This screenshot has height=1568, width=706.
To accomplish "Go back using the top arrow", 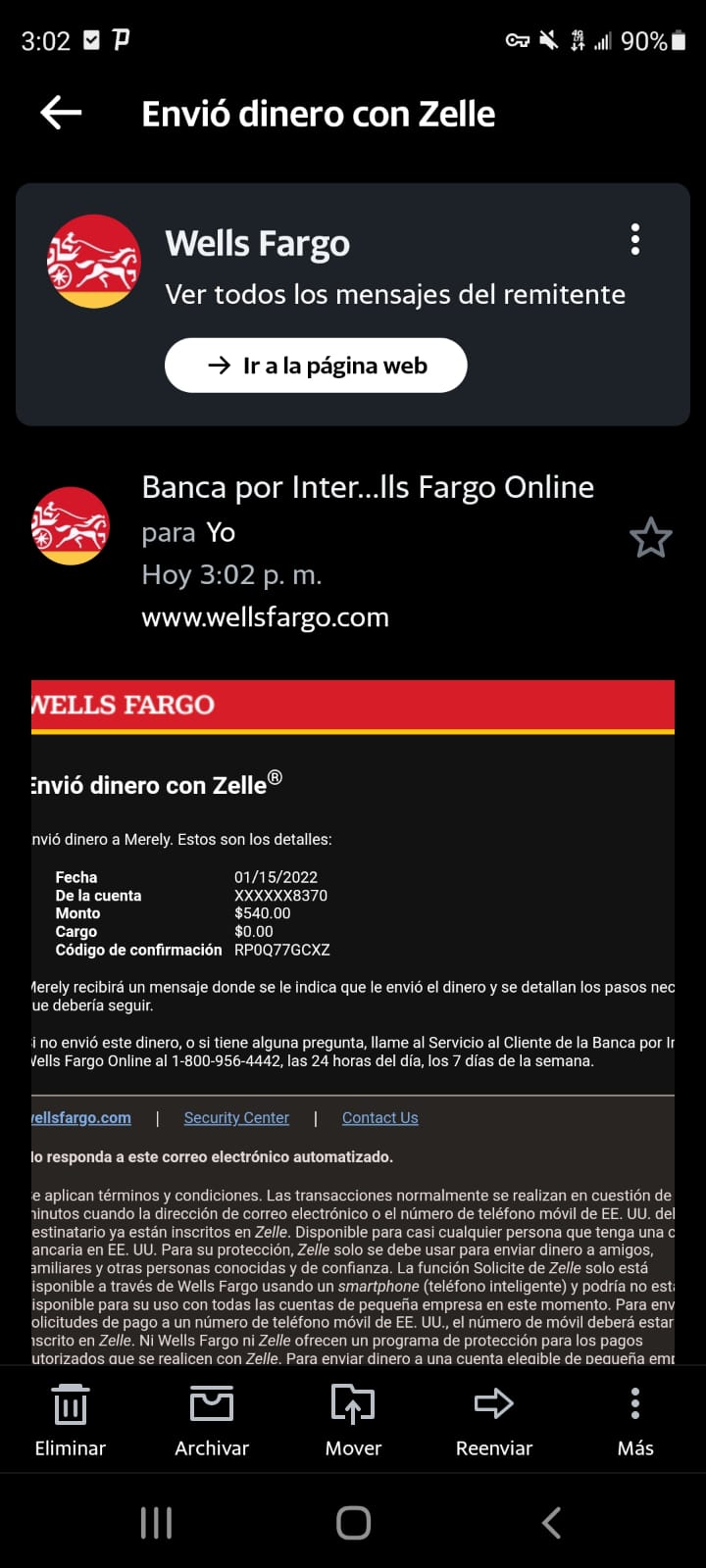I will [x=61, y=113].
